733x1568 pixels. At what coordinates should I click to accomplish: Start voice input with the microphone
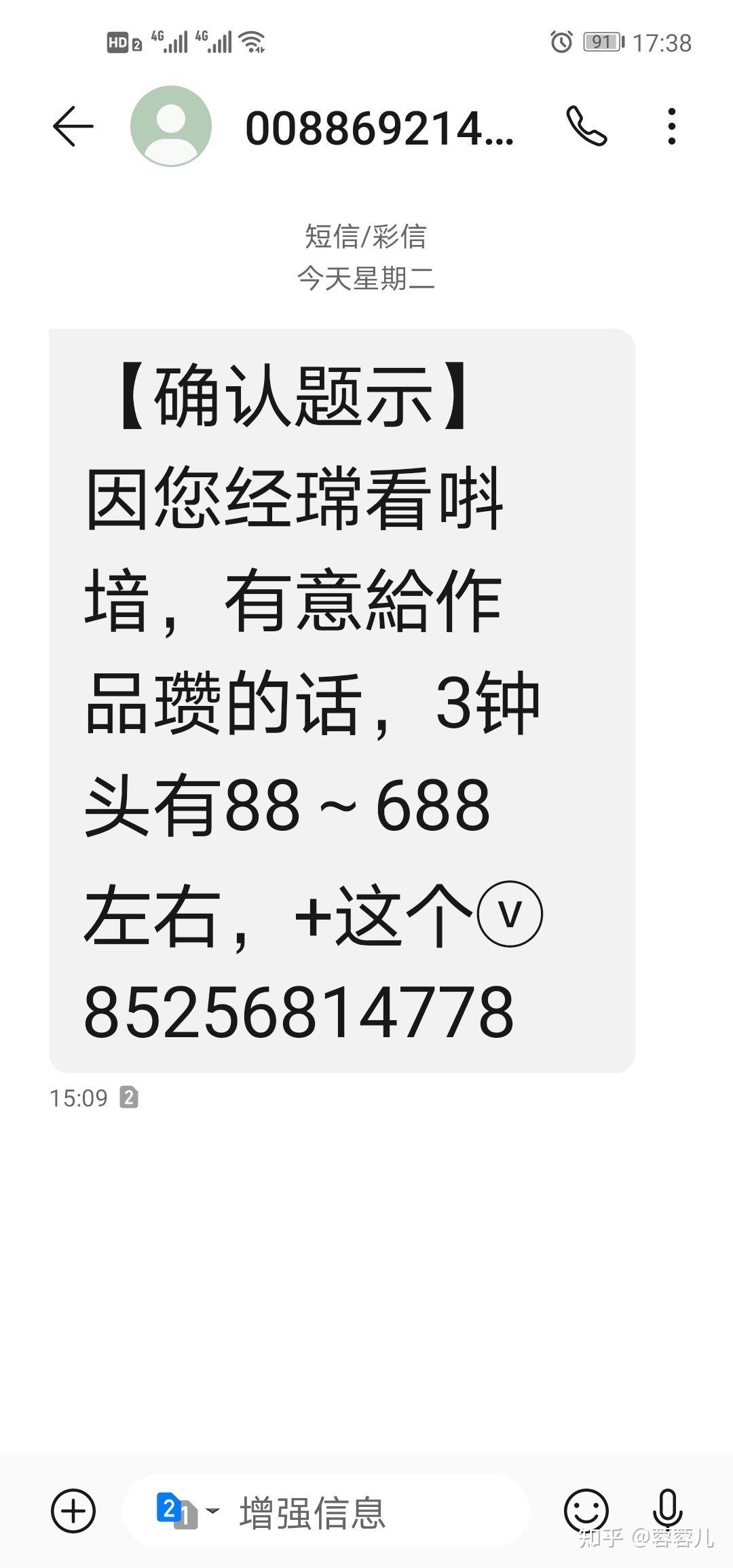click(668, 1510)
